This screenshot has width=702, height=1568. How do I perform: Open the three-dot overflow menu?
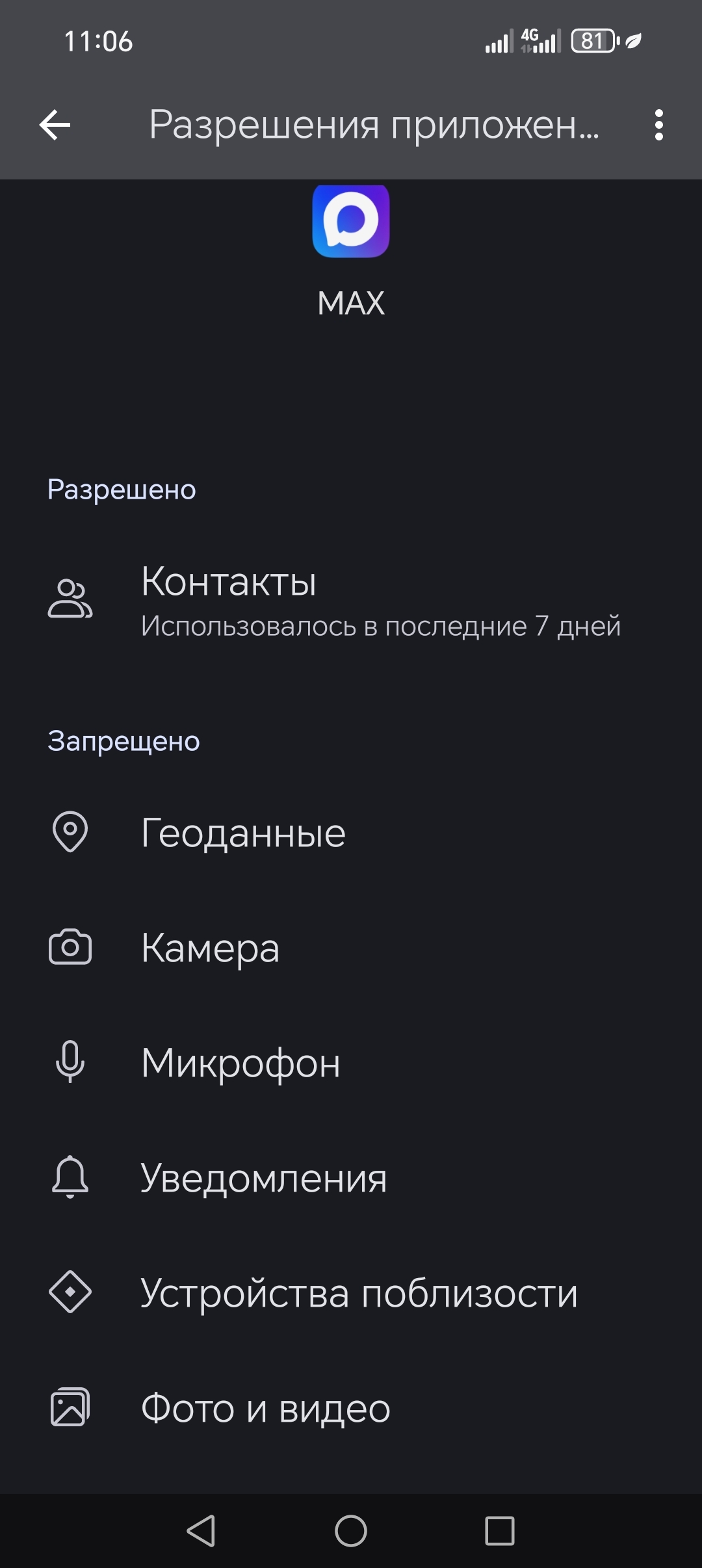point(658,125)
